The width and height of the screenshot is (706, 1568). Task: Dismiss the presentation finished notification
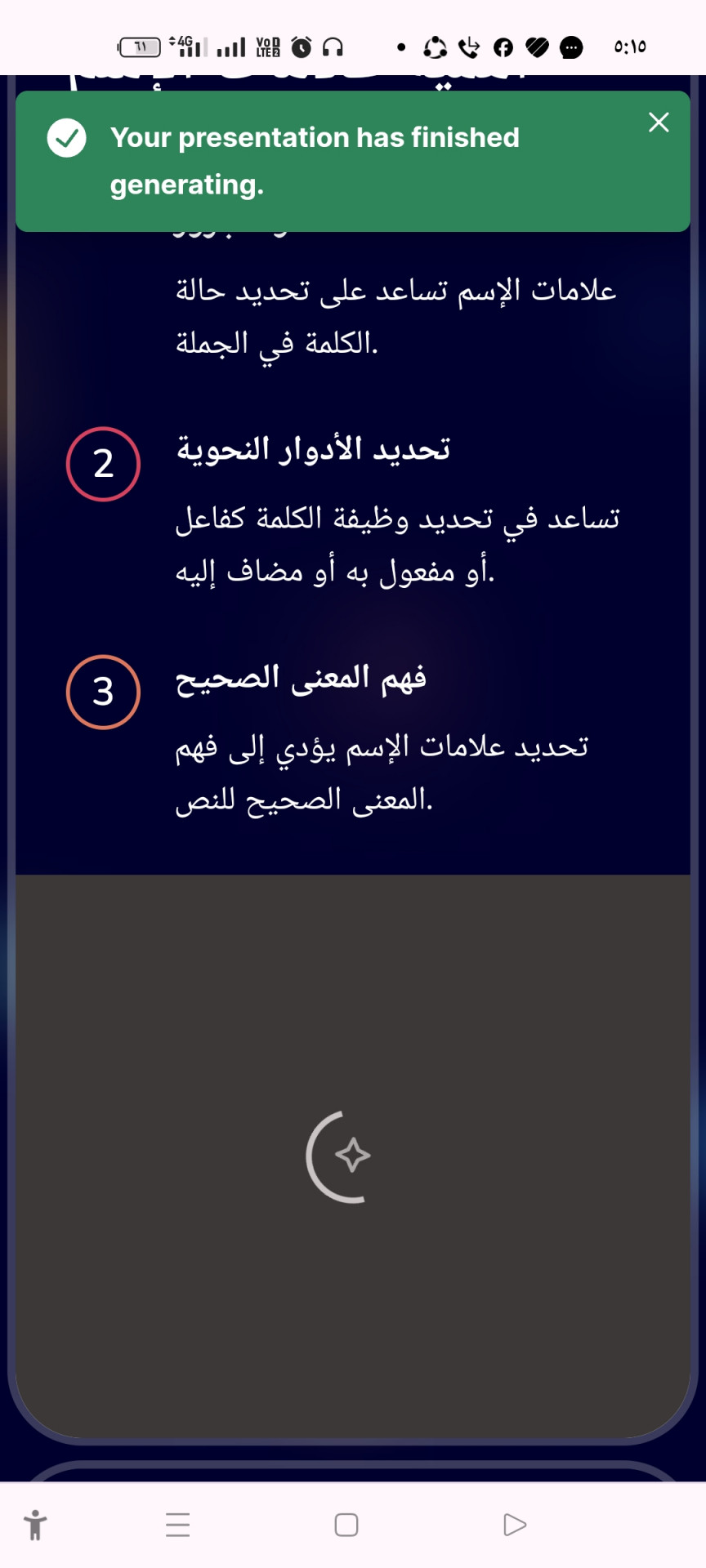click(x=659, y=122)
